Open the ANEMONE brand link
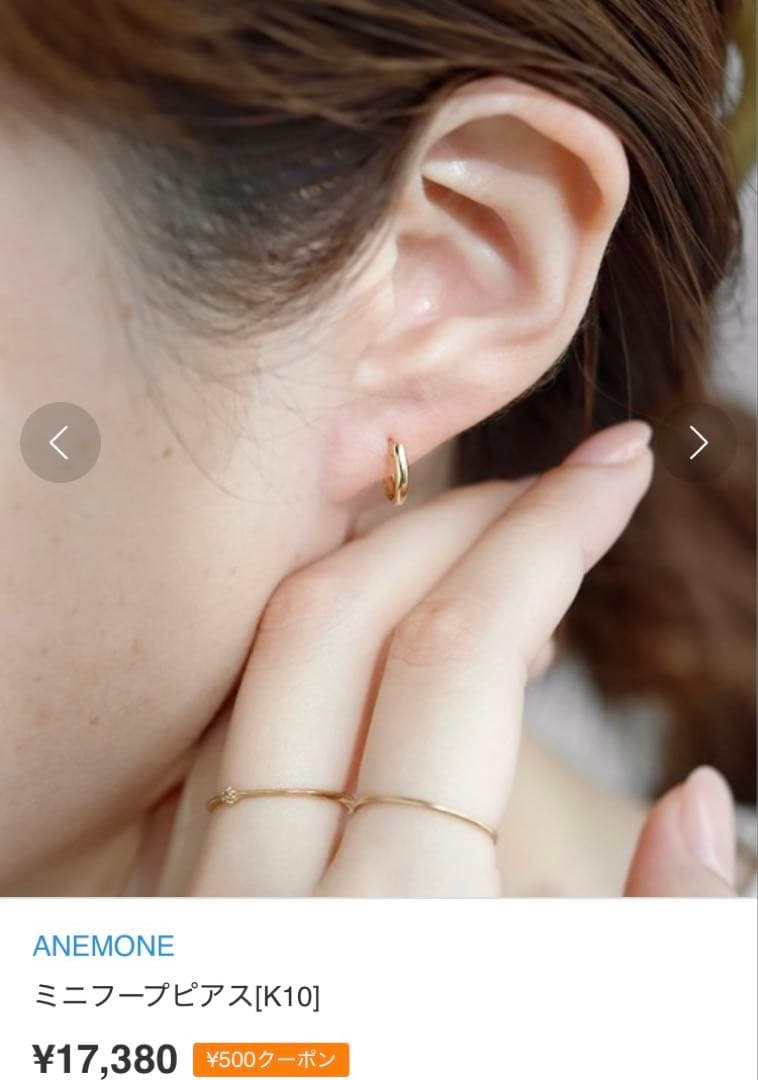Viewport: 758px width, 1080px height. coord(103,945)
